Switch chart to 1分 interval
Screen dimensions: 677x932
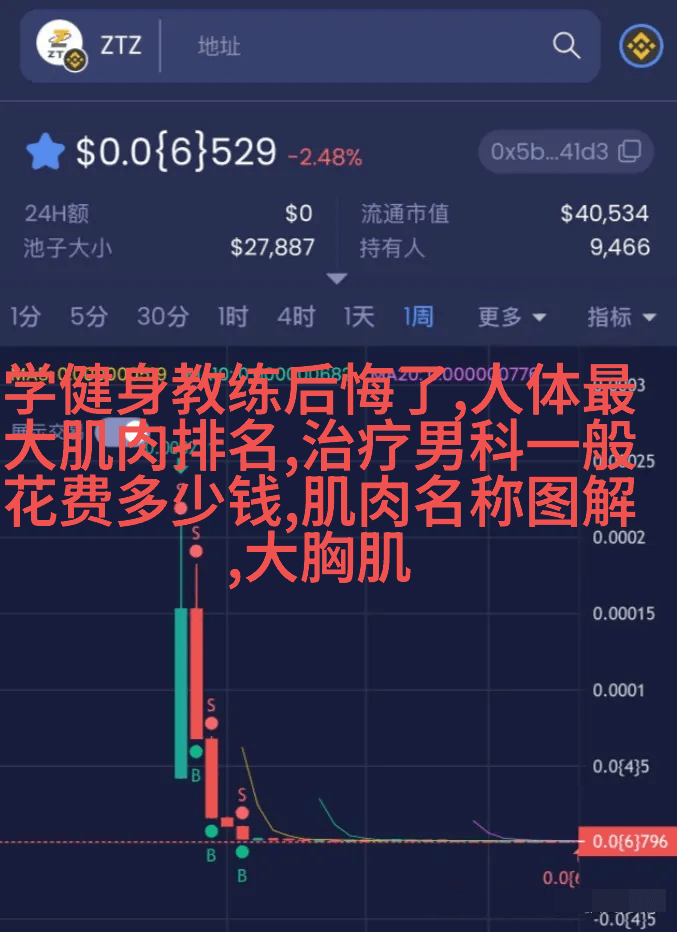coord(25,317)
